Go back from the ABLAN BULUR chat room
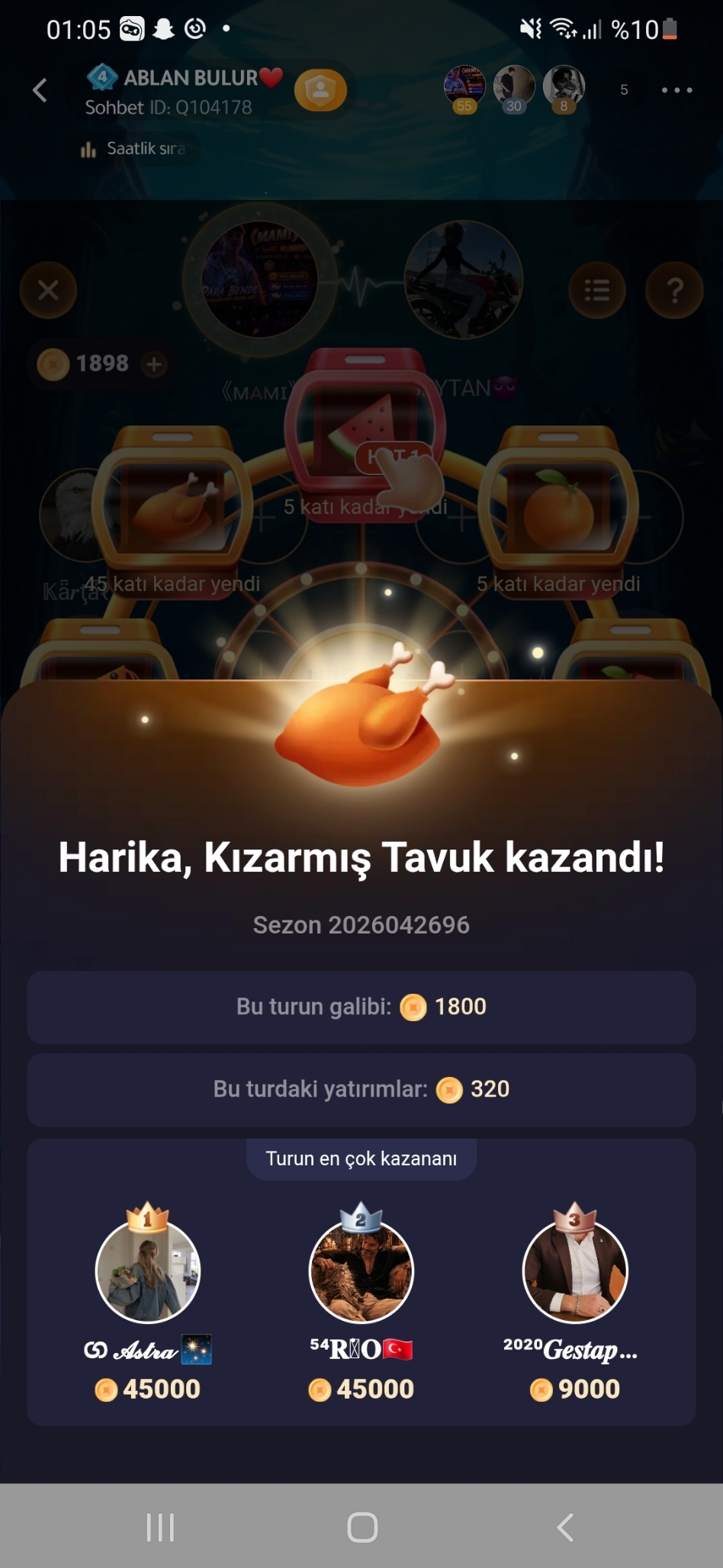723x1568 pixels. point(40,90)
